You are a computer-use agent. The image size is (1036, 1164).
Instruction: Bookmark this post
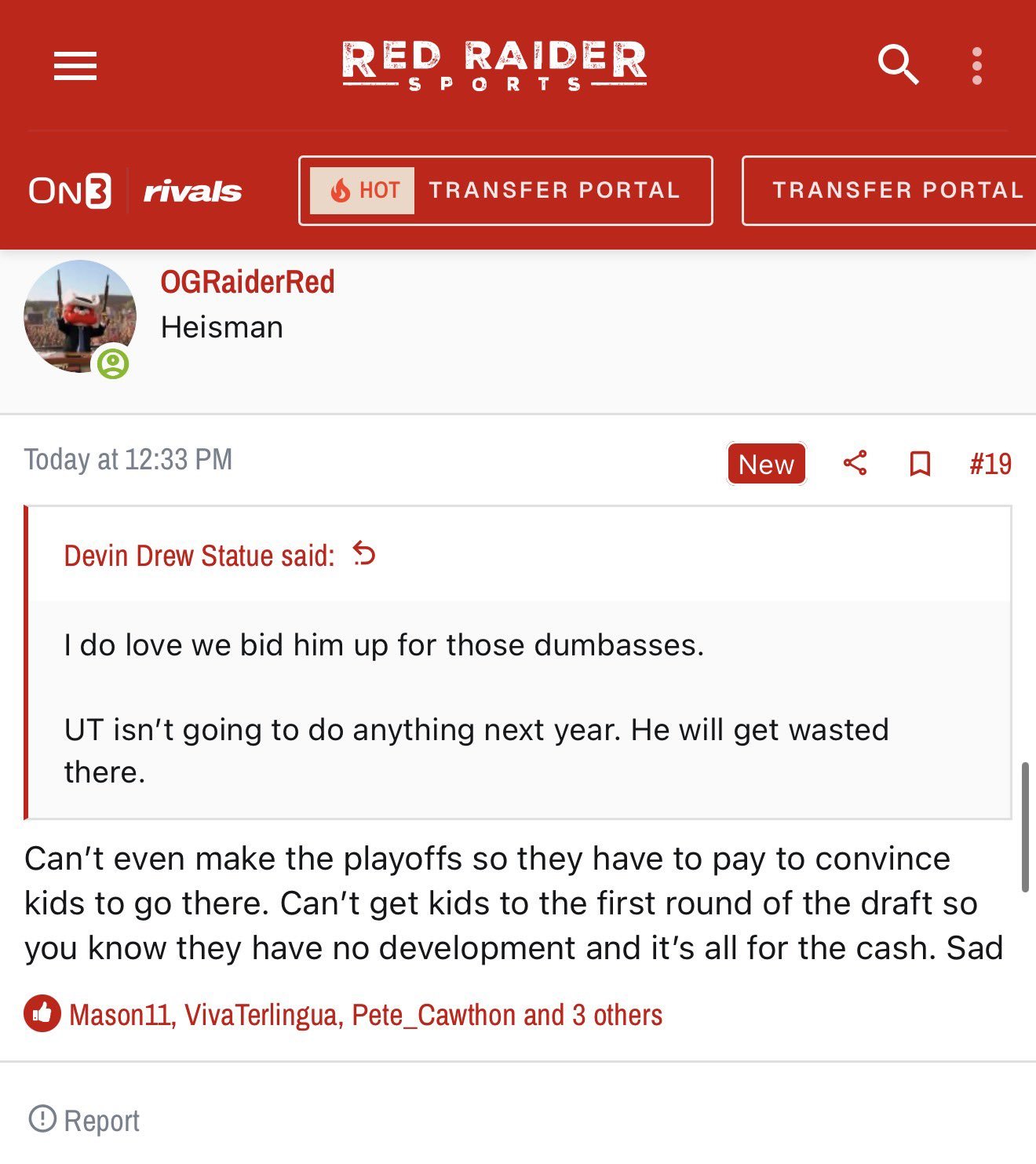[920, 463]
